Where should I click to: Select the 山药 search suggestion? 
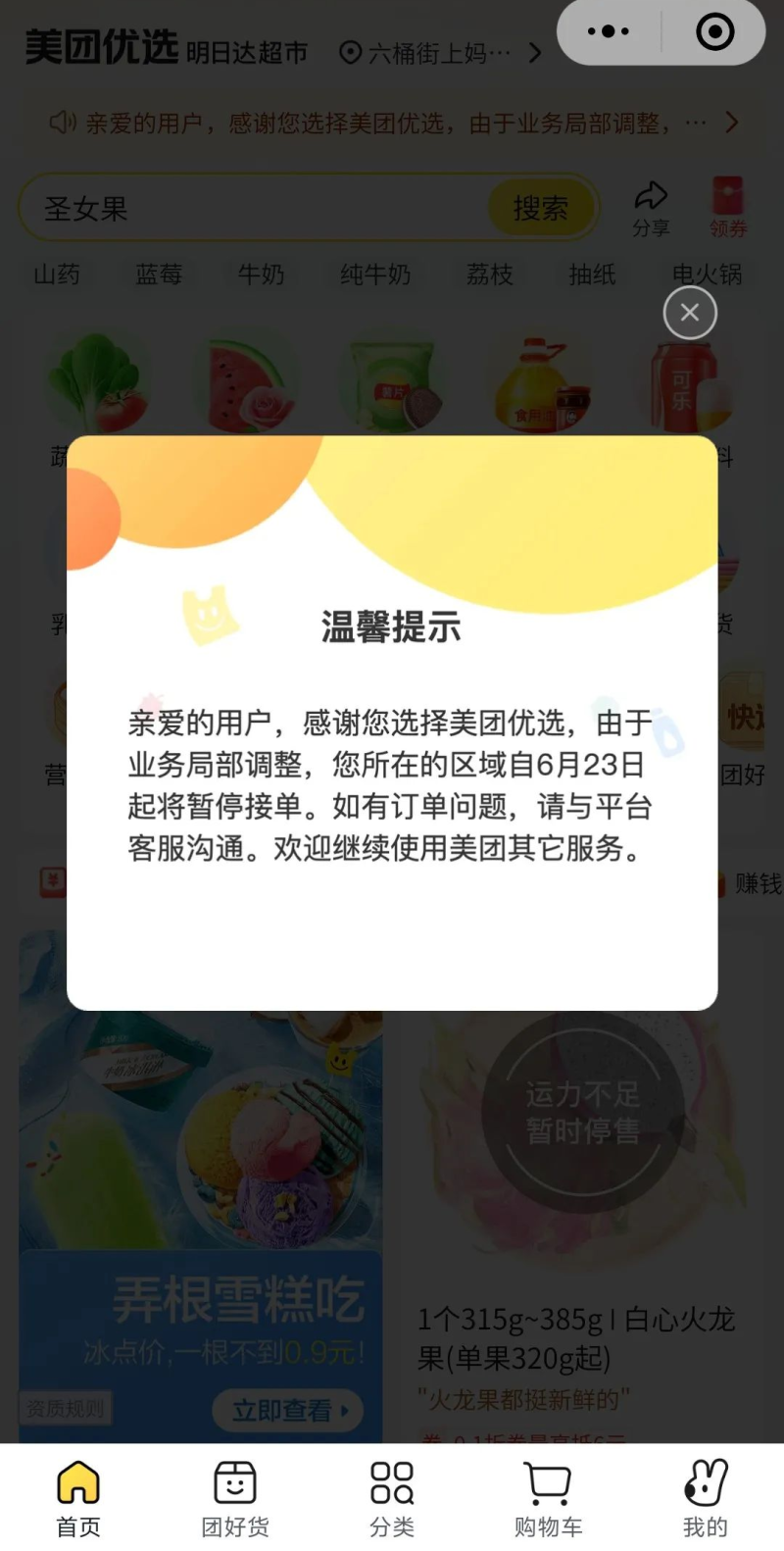coord(57,275)
